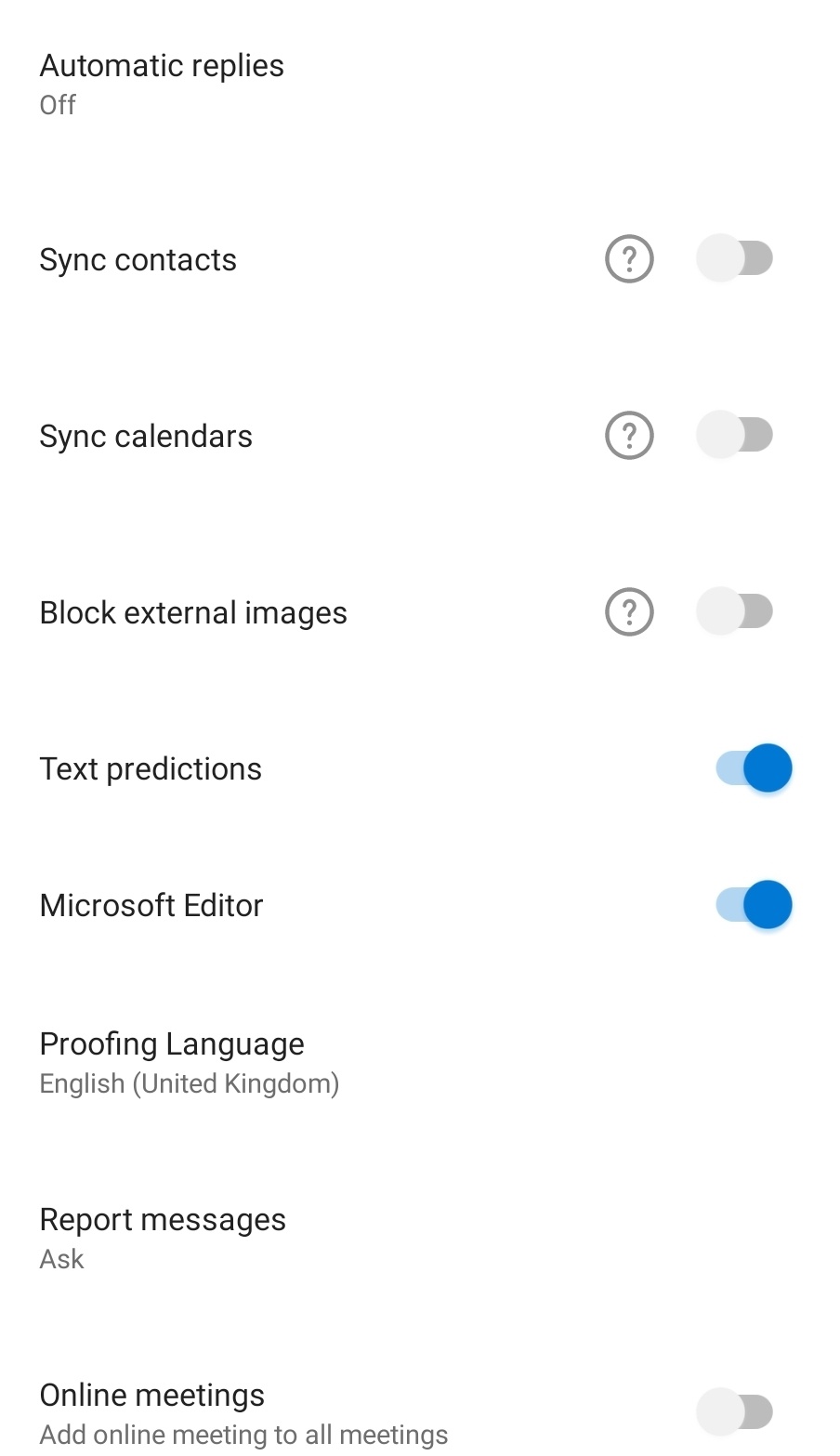Turn on Sync calendars
This screenshot has width=840, height=1456.
pos(734,435)
